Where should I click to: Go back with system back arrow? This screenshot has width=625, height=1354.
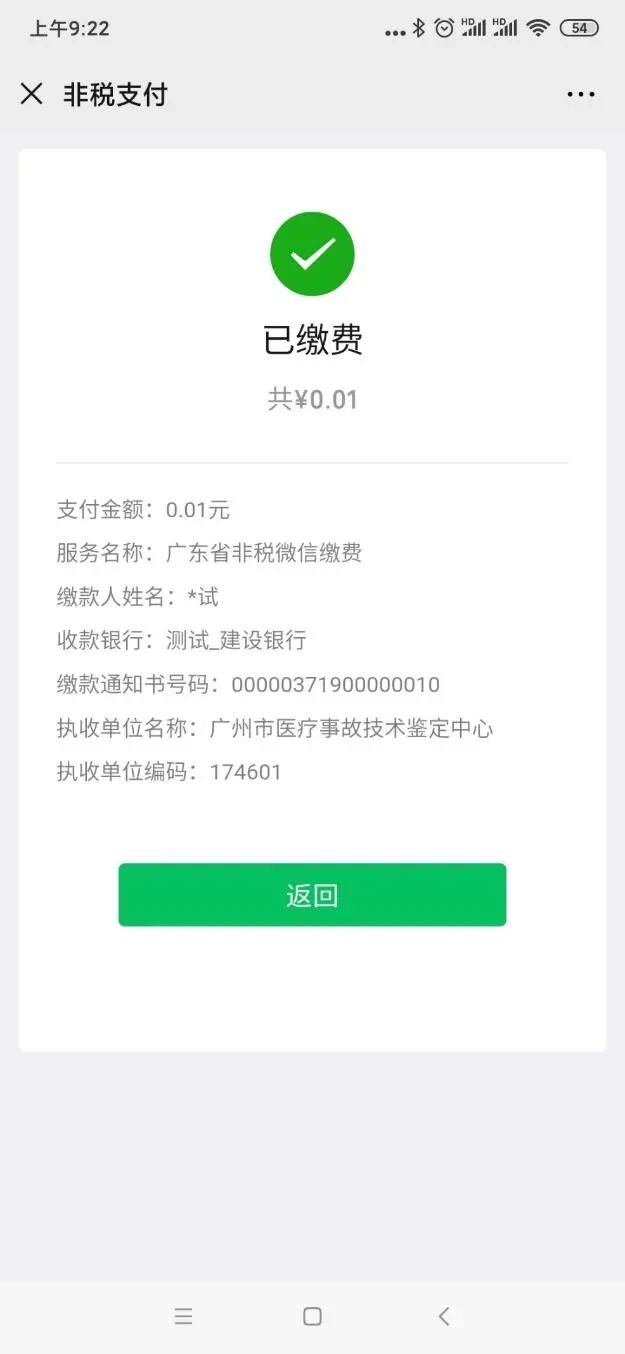[444, 1316]
